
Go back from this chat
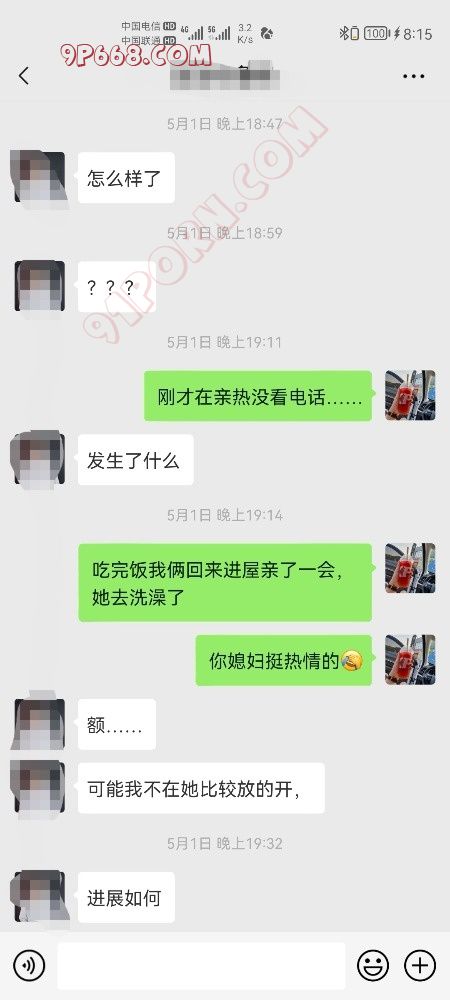[24, 76]
